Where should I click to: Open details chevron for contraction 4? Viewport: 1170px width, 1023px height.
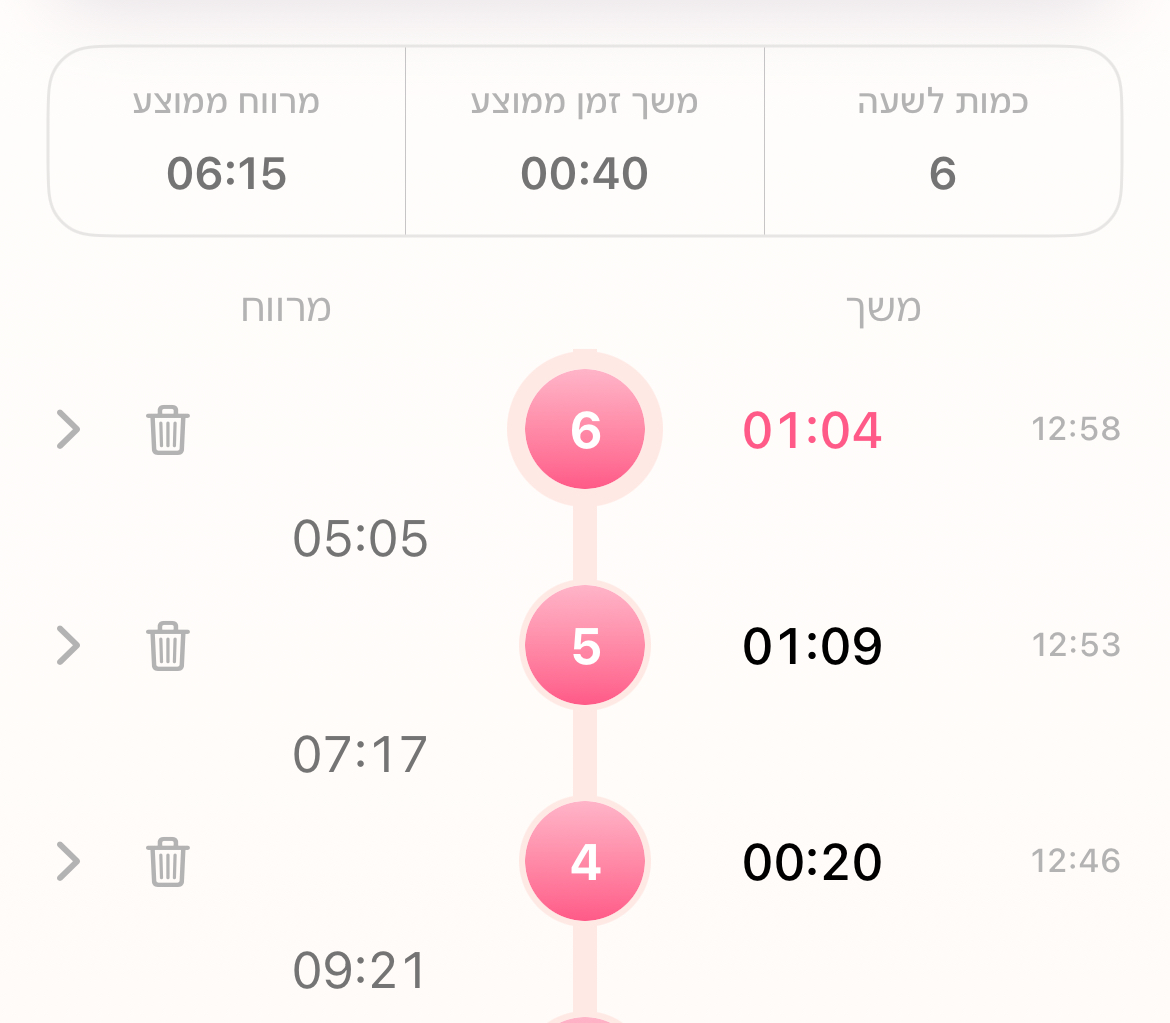pos(68,861)
